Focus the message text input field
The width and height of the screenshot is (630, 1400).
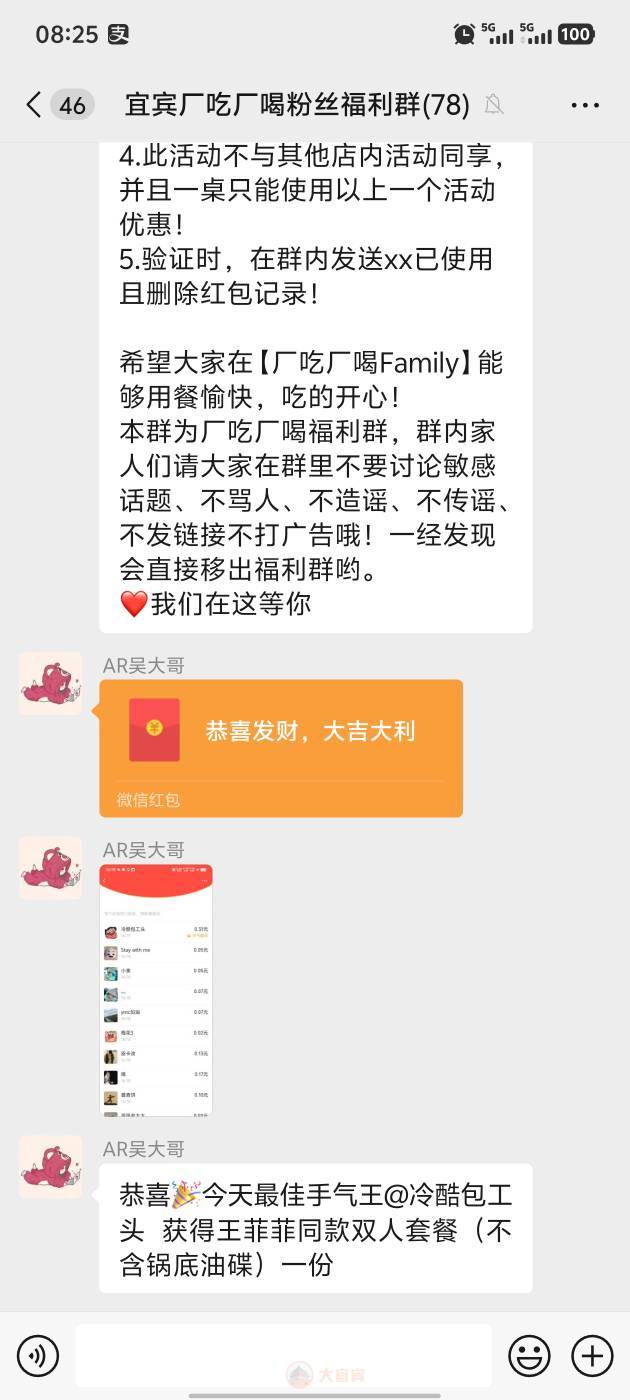[283, 1355]
